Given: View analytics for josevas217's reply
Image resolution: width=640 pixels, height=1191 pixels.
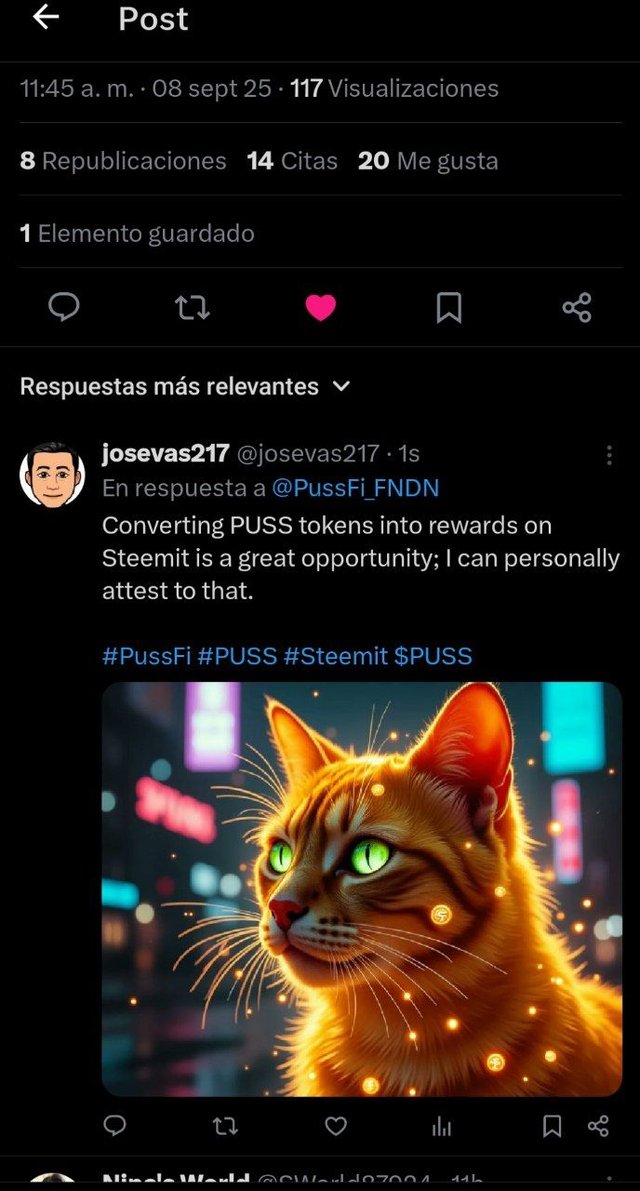Looking at the screenshot, I should [441, 1126].
